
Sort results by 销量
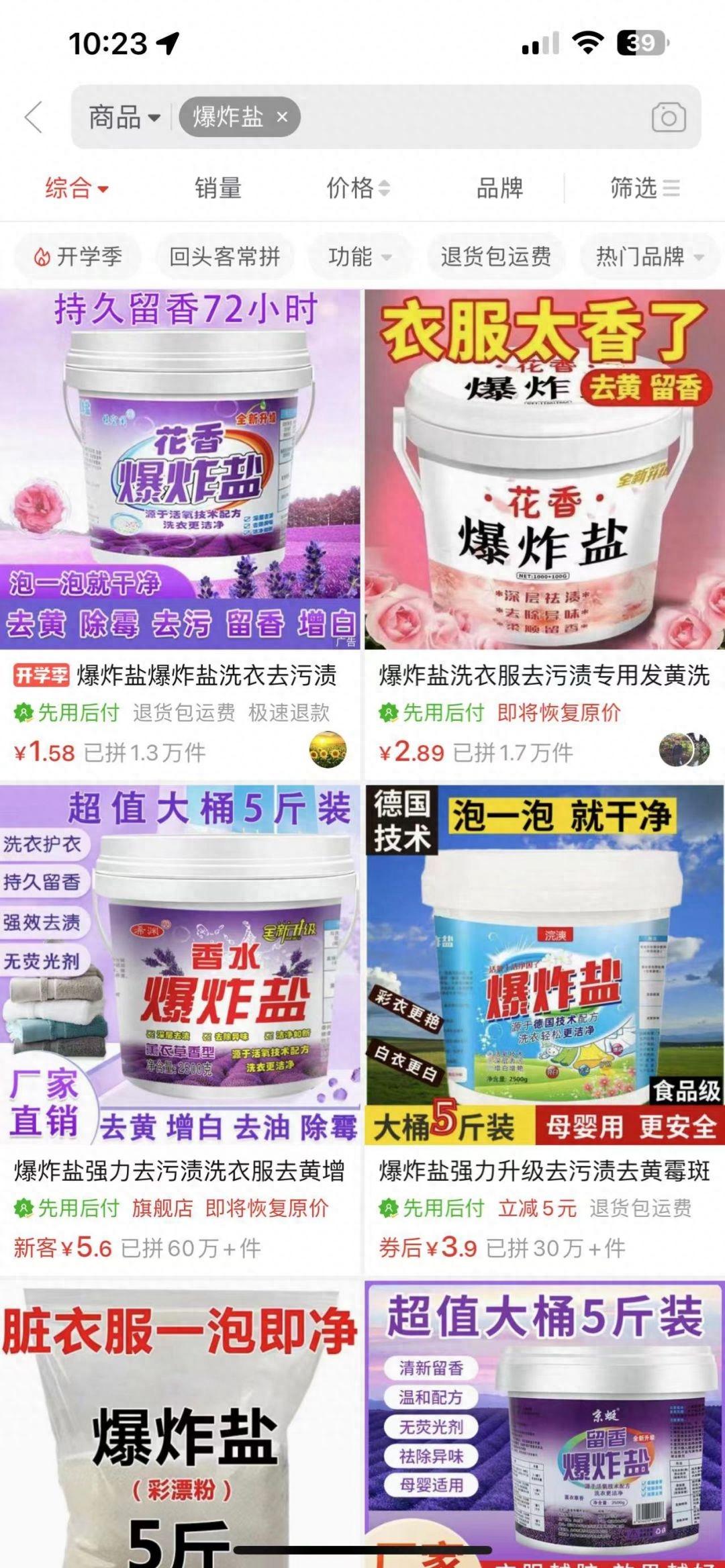pyautogui.click(x=218, y=188)
